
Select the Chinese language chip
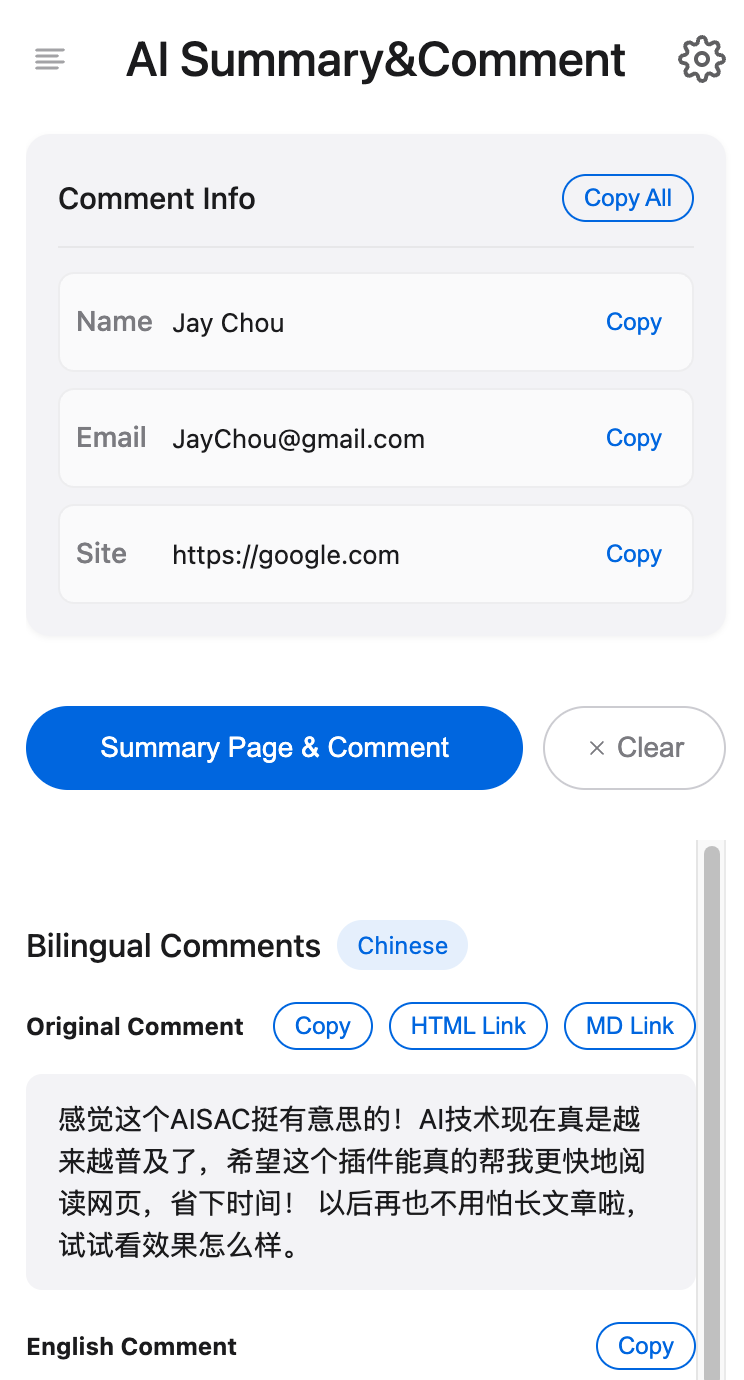tap(402, 946)
